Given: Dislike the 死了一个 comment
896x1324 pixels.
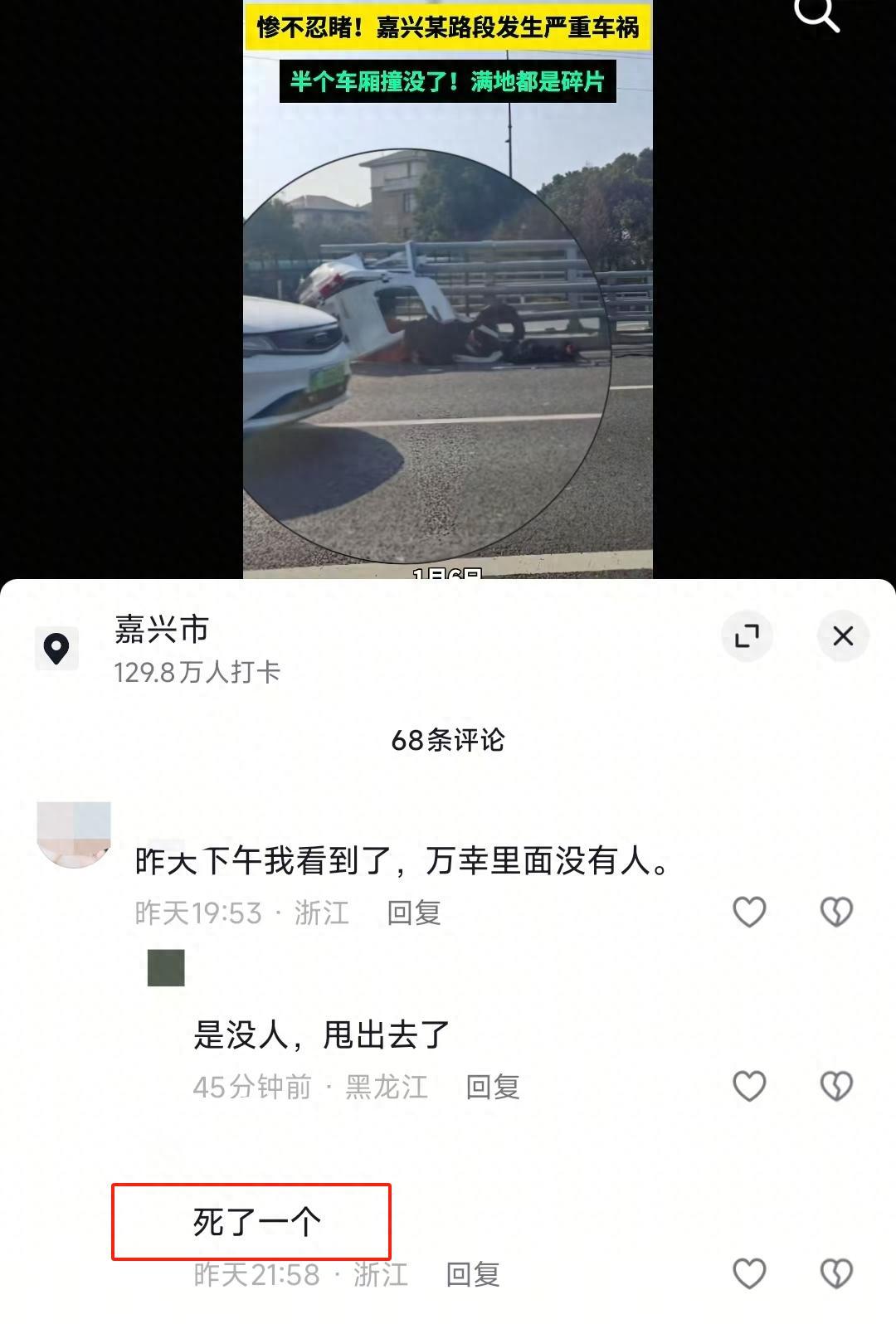Looking at the screenshot, I should [x=836, y=1274].
